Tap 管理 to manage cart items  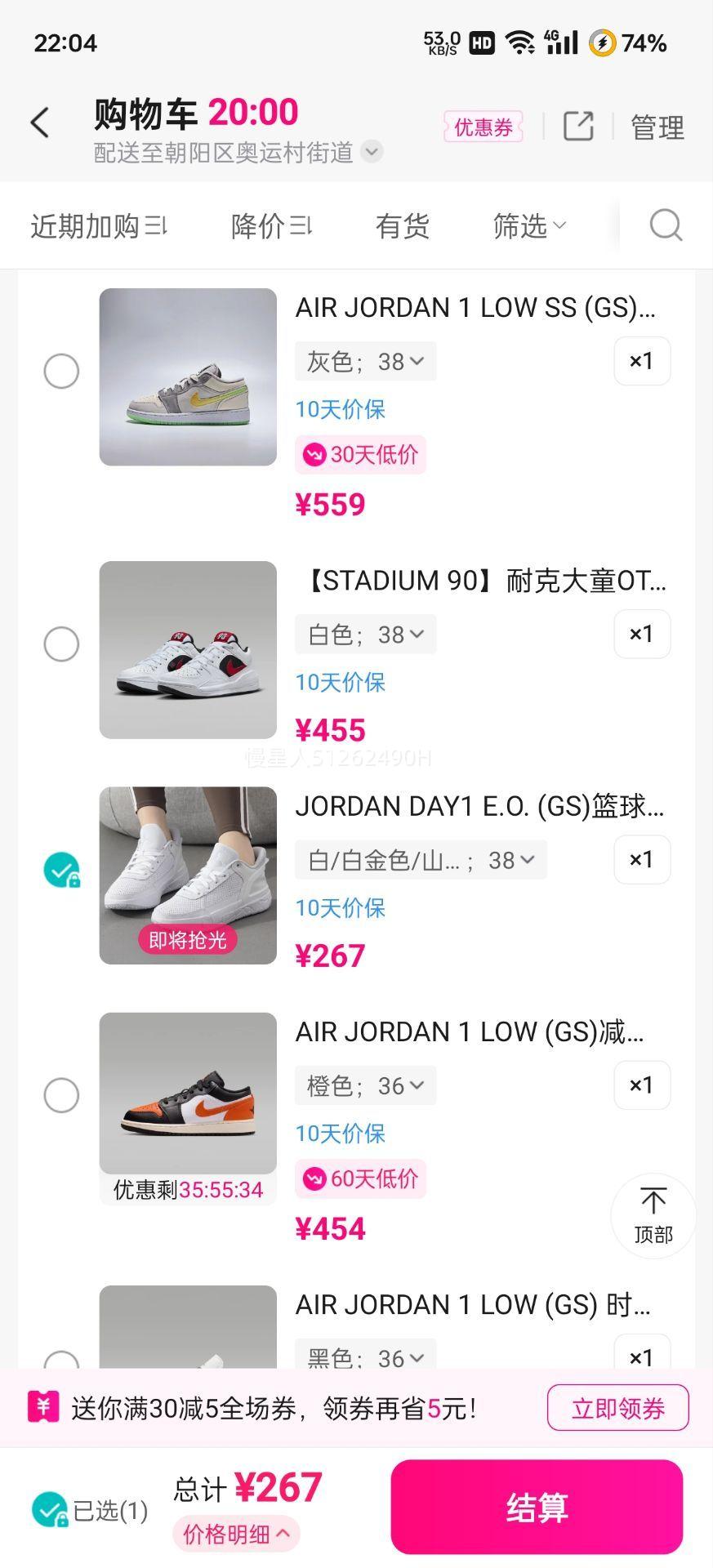656,126
